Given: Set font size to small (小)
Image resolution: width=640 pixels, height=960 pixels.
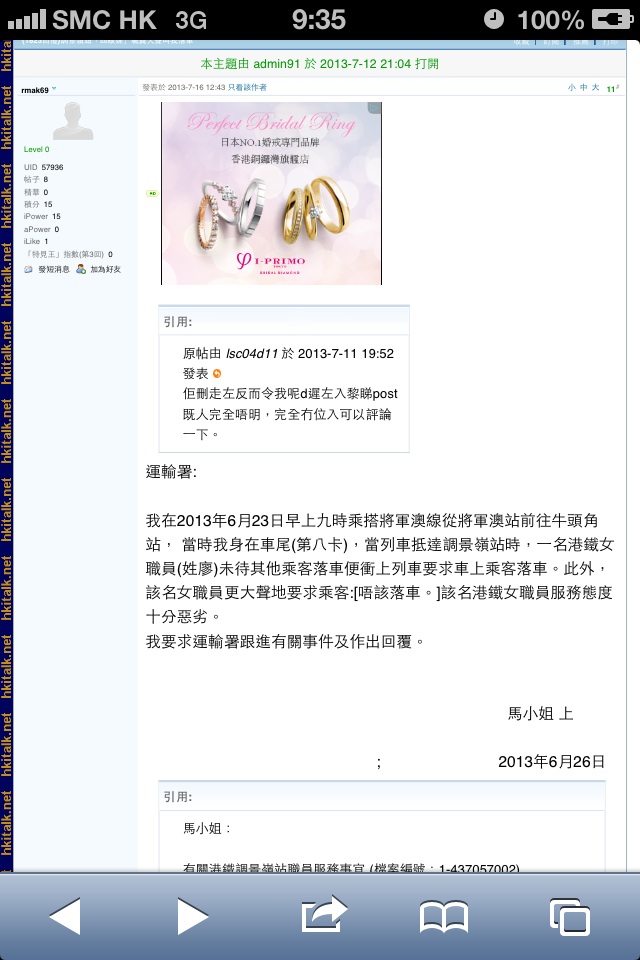Looking at the screenshot, I should pyautogui.click(x=571, y=88).
